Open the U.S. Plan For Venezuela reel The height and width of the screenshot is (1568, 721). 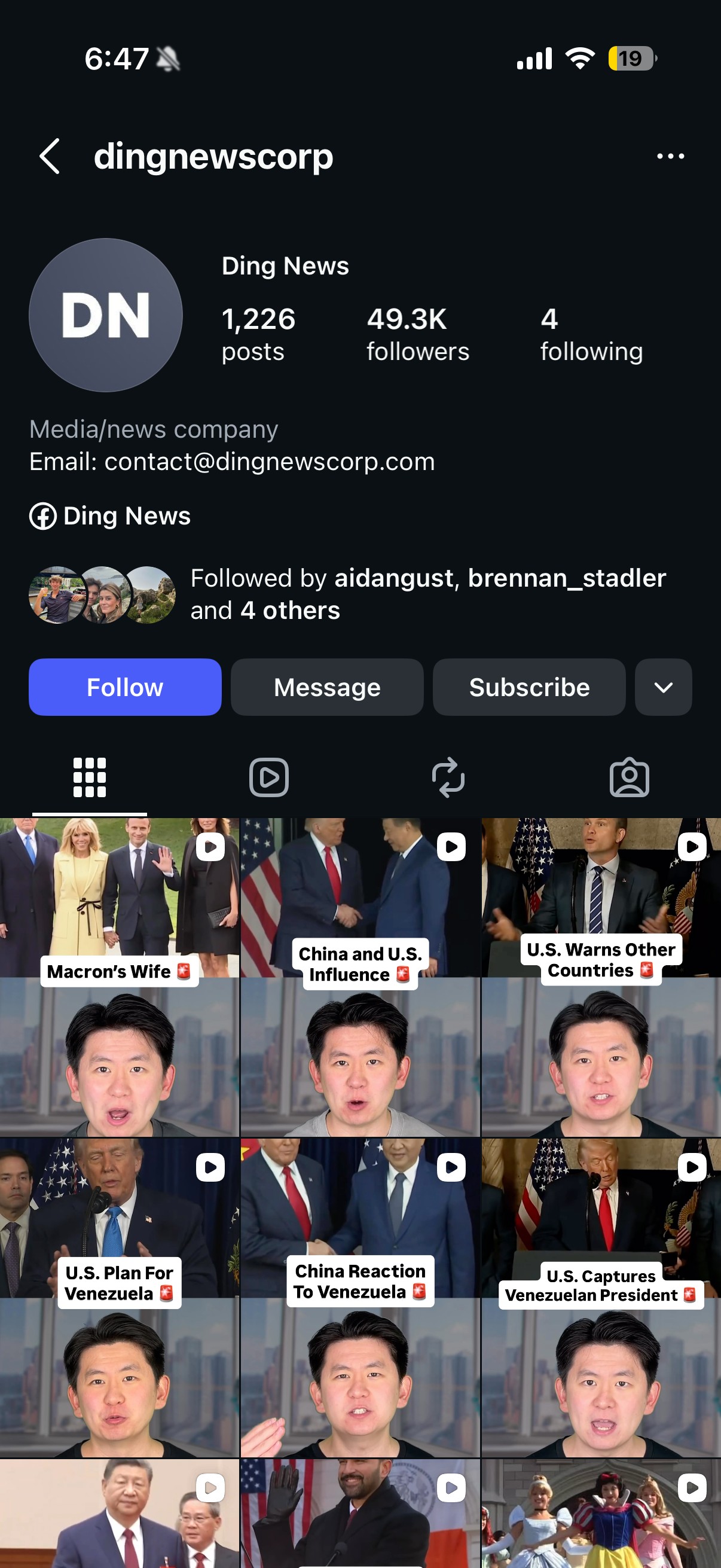pyautogui.click(x=119, y=1297)
